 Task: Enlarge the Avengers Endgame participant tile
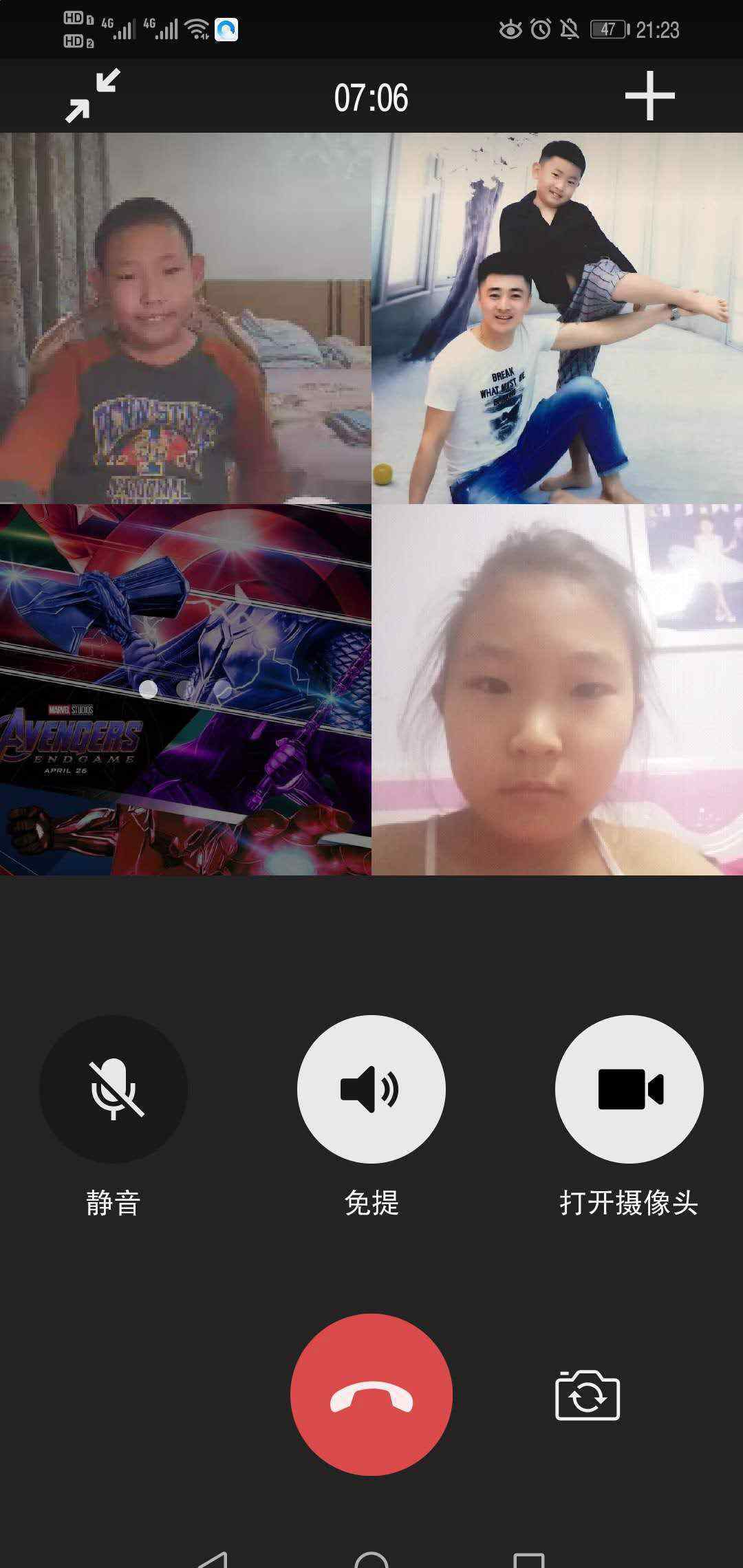pyautogui.click(x=186, y=690)
